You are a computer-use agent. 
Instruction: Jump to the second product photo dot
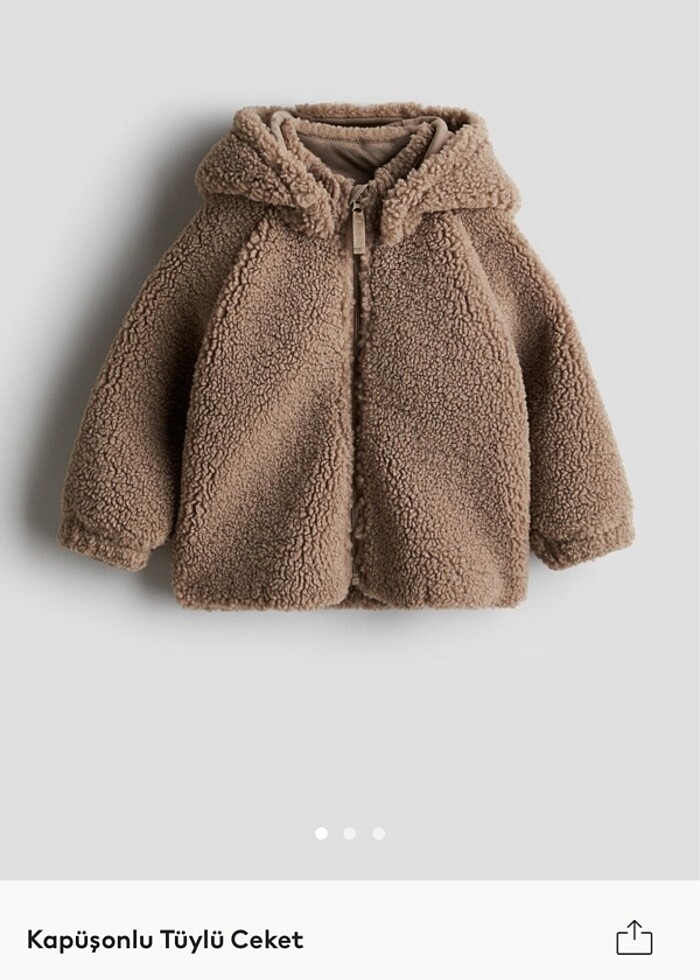click(350, 833)
